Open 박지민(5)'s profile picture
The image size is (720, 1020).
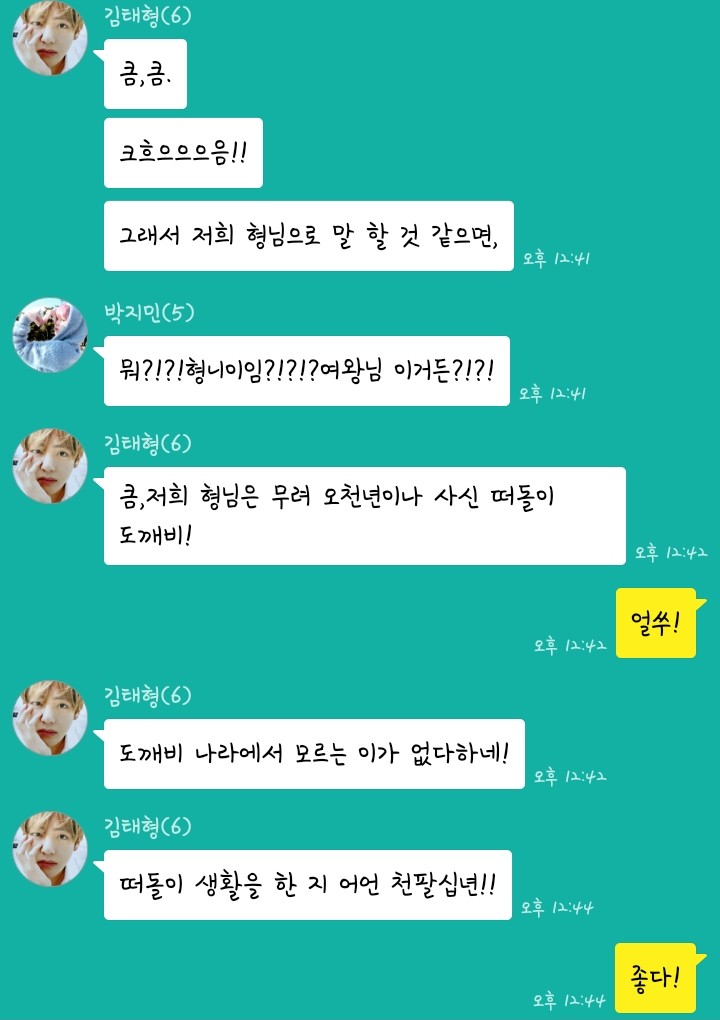50,335
